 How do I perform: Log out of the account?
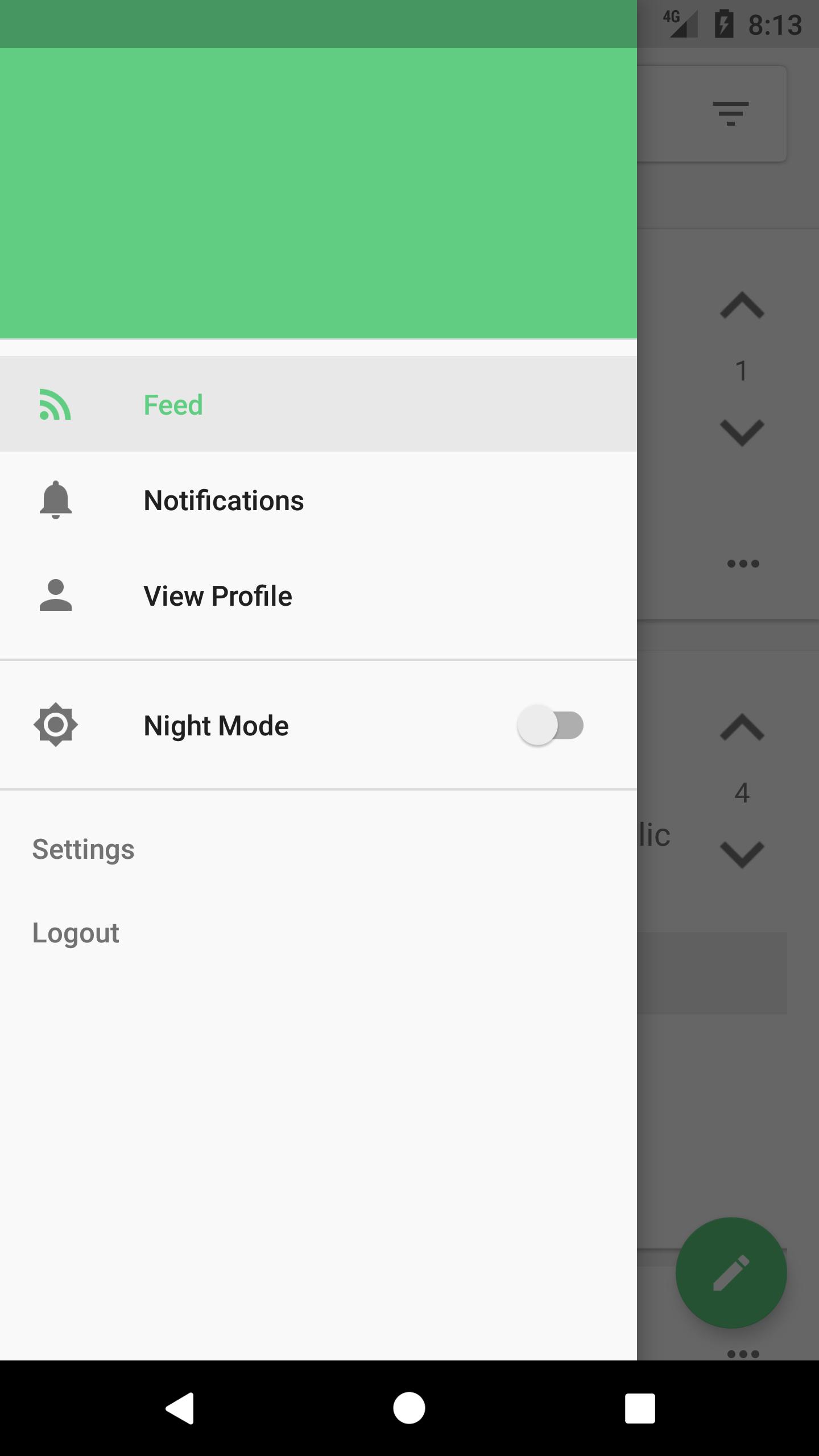pos(76,933)
